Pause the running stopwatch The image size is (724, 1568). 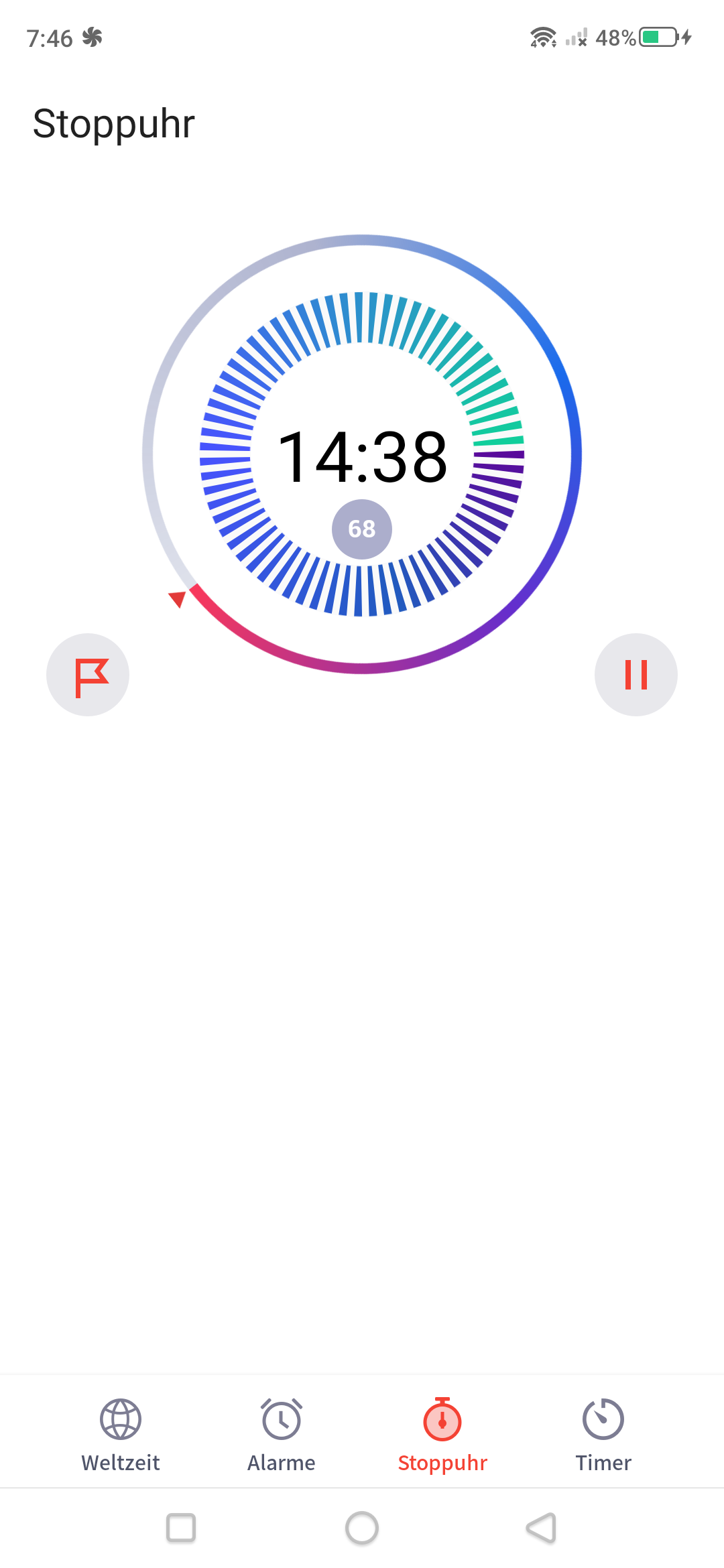pos(636,675)
